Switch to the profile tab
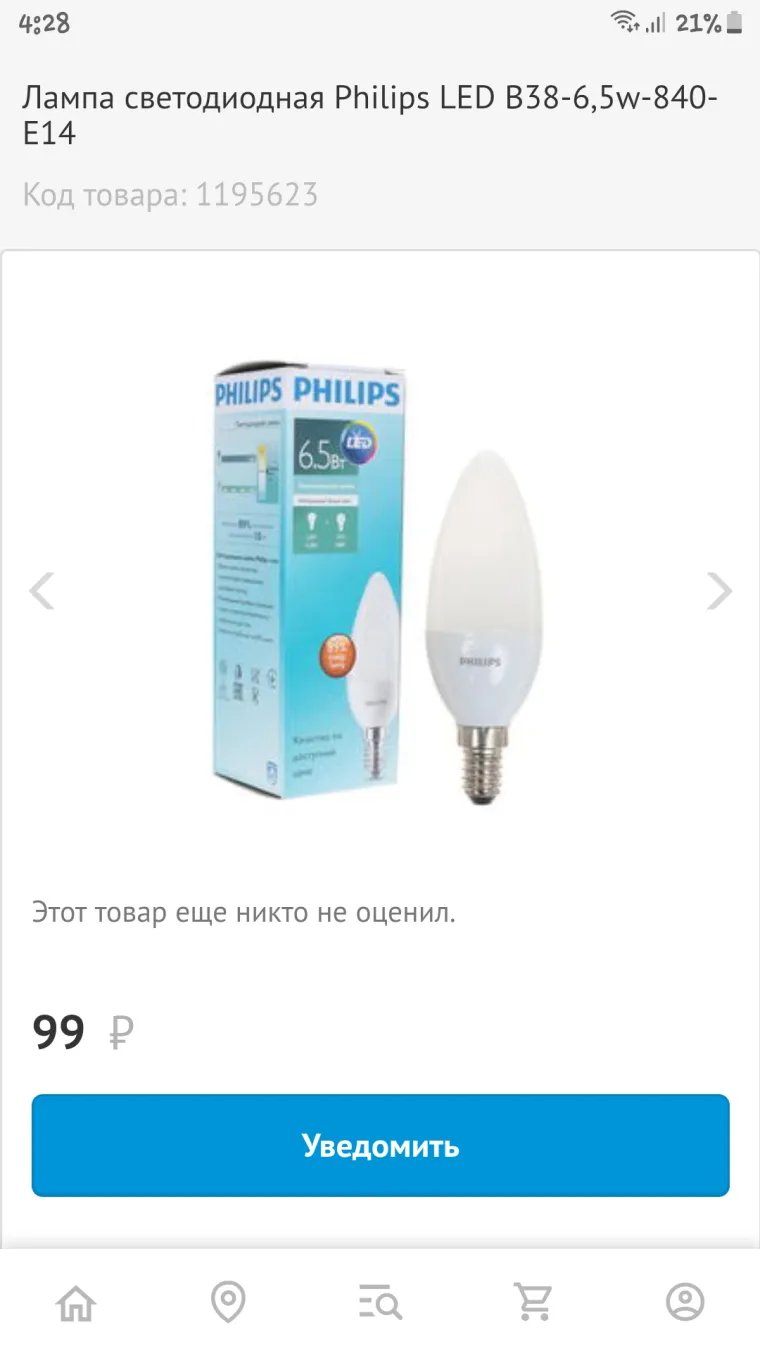 [x=685, y=1302]
